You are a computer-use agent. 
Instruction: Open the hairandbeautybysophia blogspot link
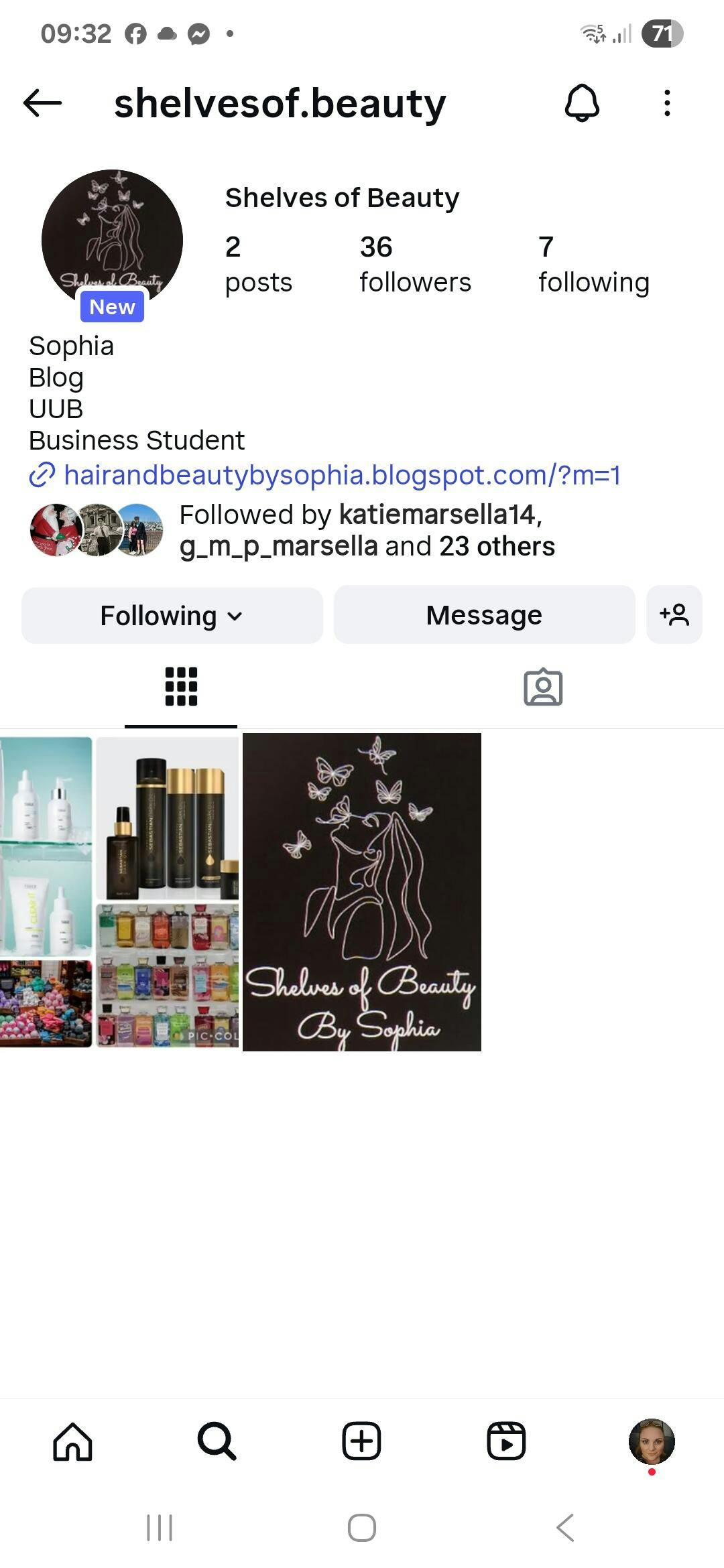pyautogui.click(x=342, y=475)
